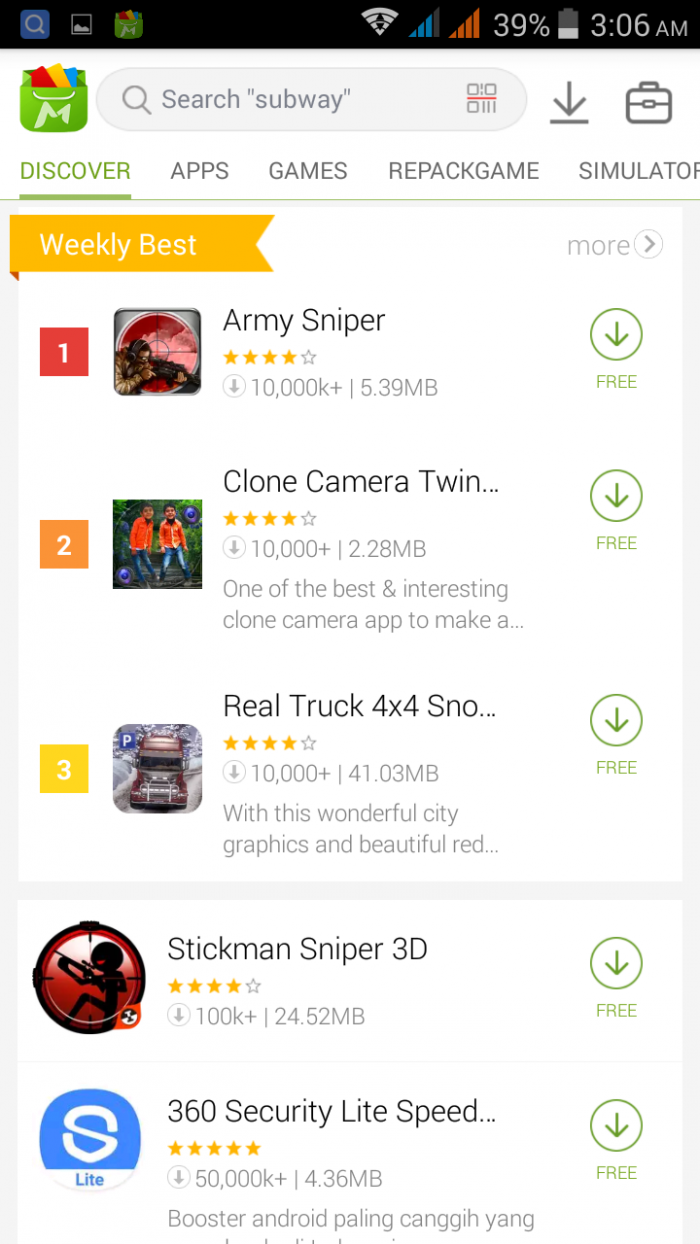Select the SIMULATOR tab
Image resolution: width=700 pixels, height=1244 pixels.
click(x=638, y=171)
